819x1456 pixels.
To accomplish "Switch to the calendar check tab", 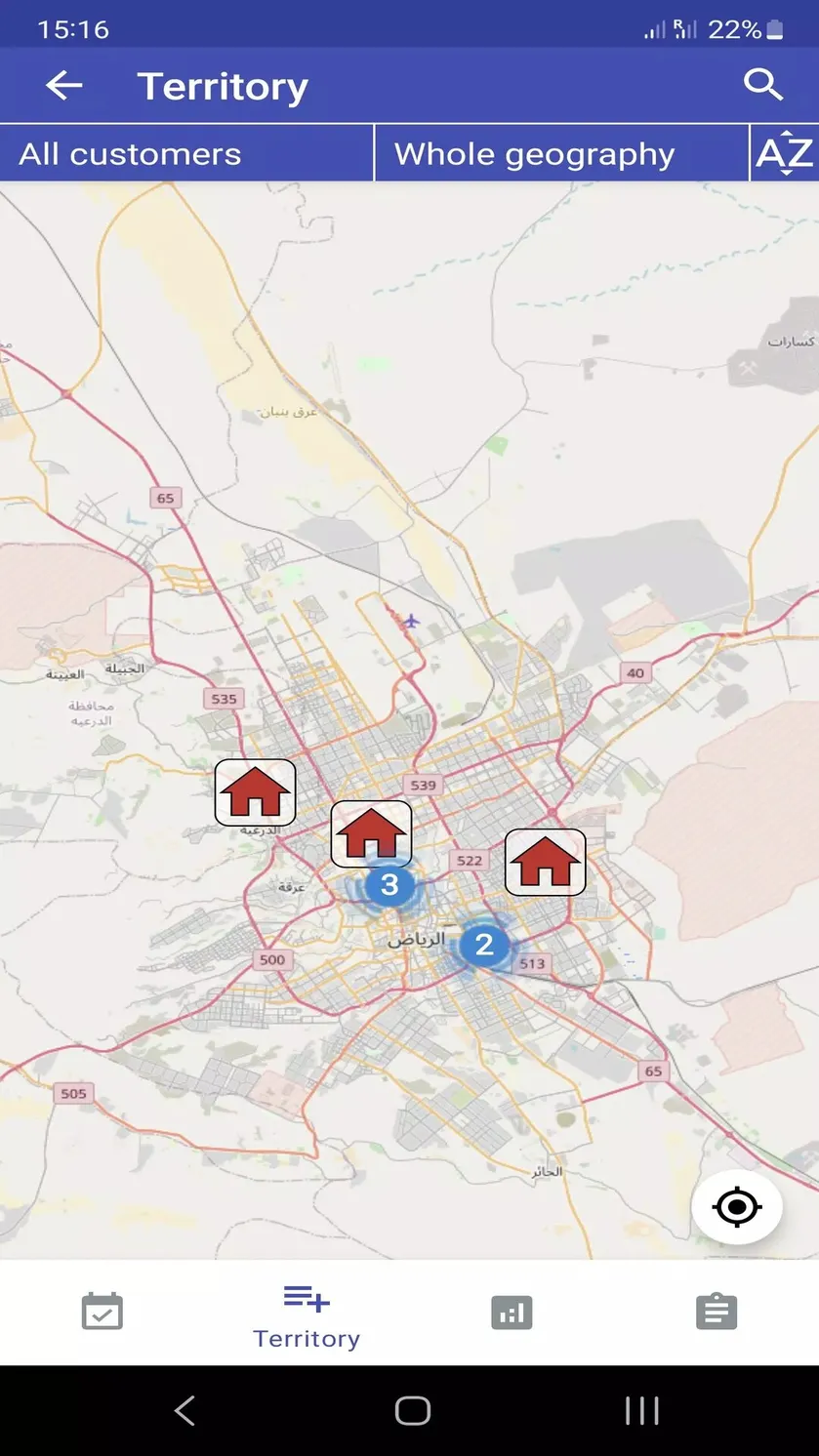I will [x=102, y=1312].
